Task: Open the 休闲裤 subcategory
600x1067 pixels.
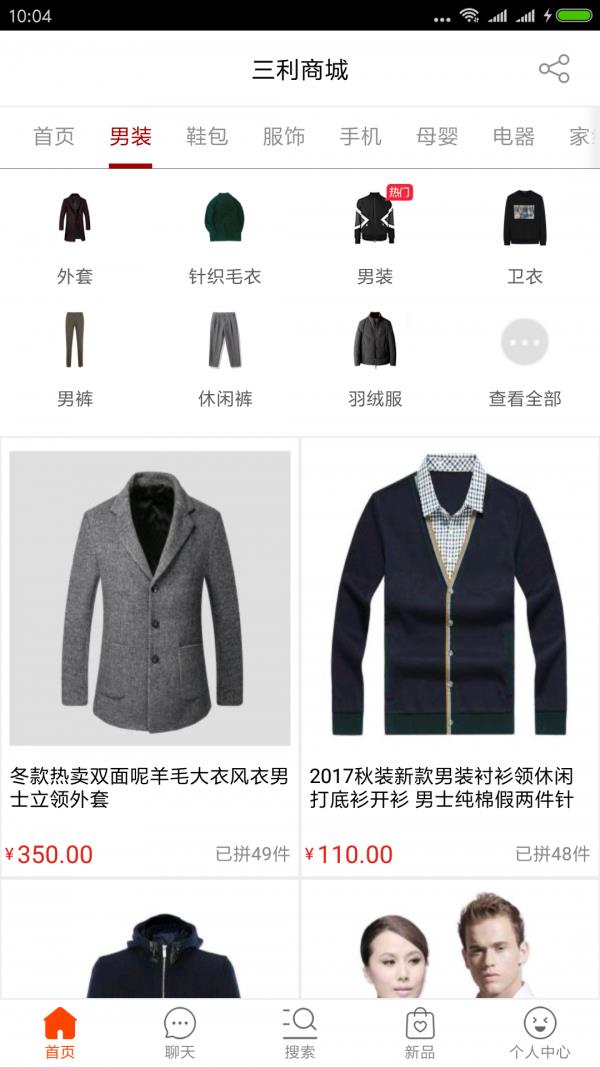Action: coord(225,358)
